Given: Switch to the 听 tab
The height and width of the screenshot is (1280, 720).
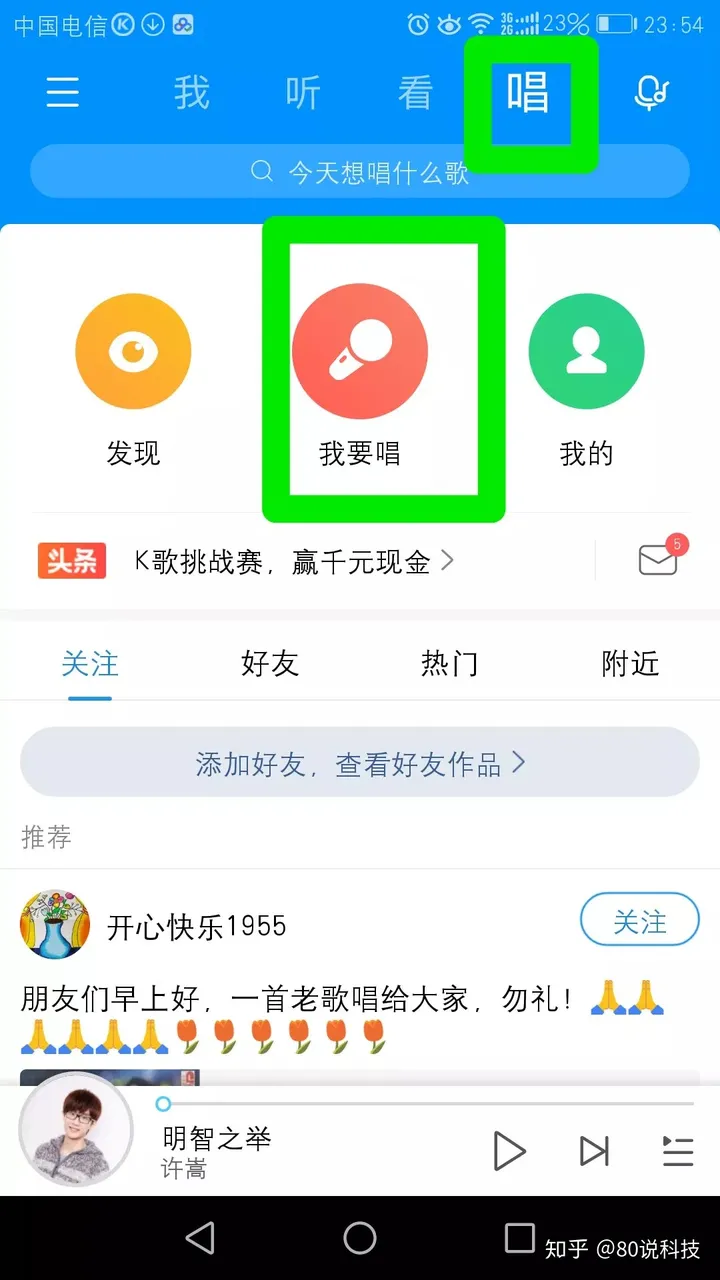Looking at the screenshot, I should point(303,93).
